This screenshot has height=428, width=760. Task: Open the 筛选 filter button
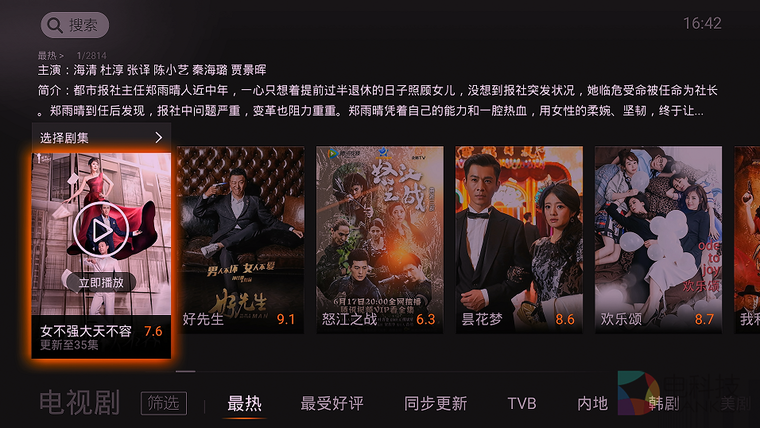(x=164, y=403)
